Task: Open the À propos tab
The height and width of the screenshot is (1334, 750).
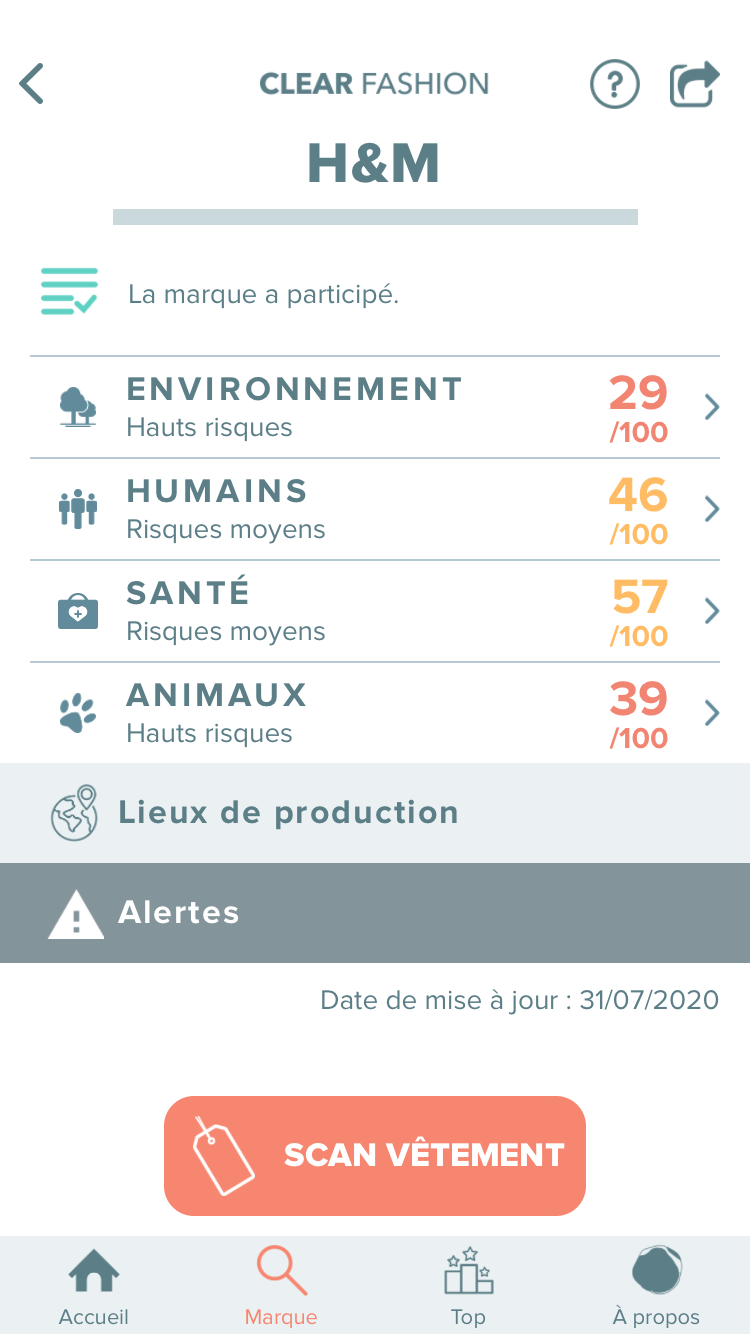Action: click(x=656, y=1286)
